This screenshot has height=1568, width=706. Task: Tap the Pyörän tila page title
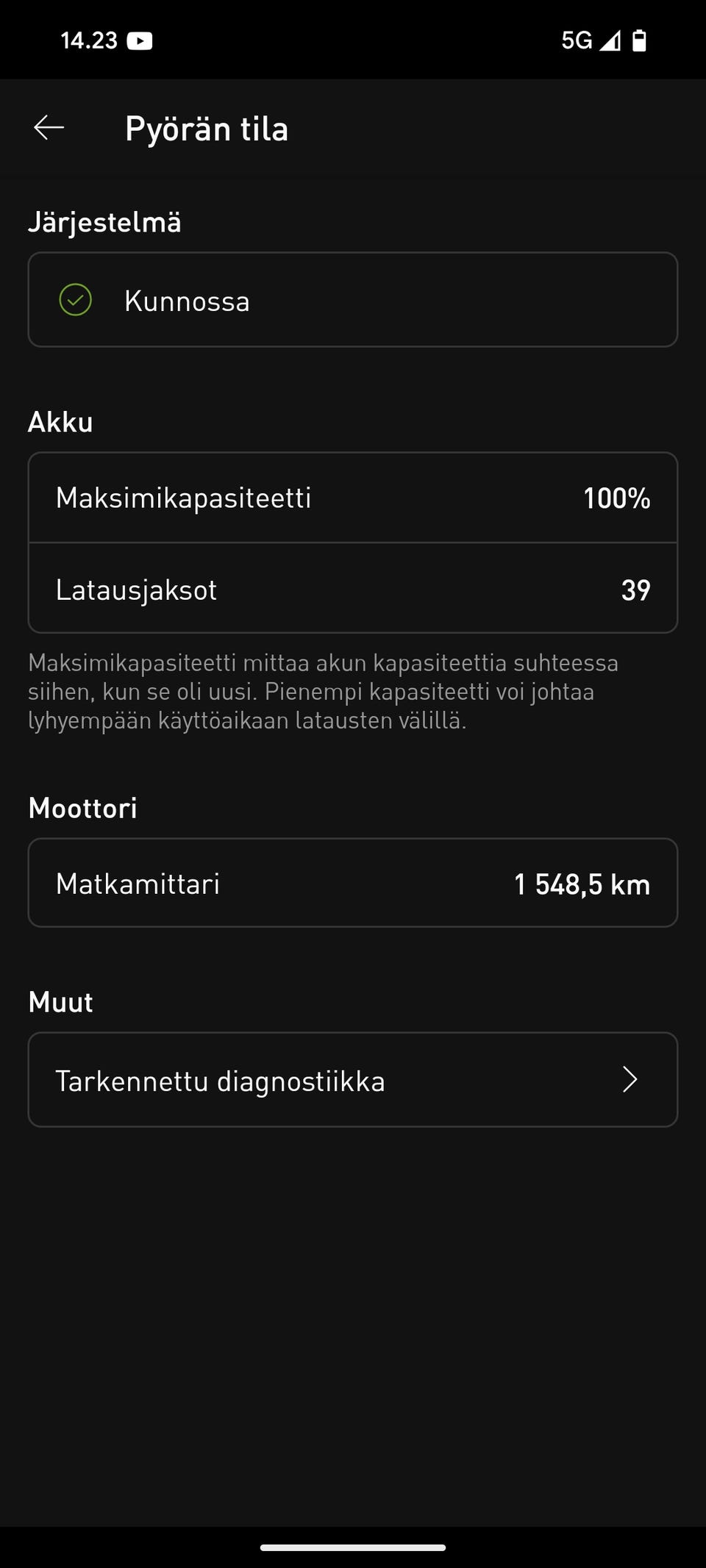tap(207, 128)
